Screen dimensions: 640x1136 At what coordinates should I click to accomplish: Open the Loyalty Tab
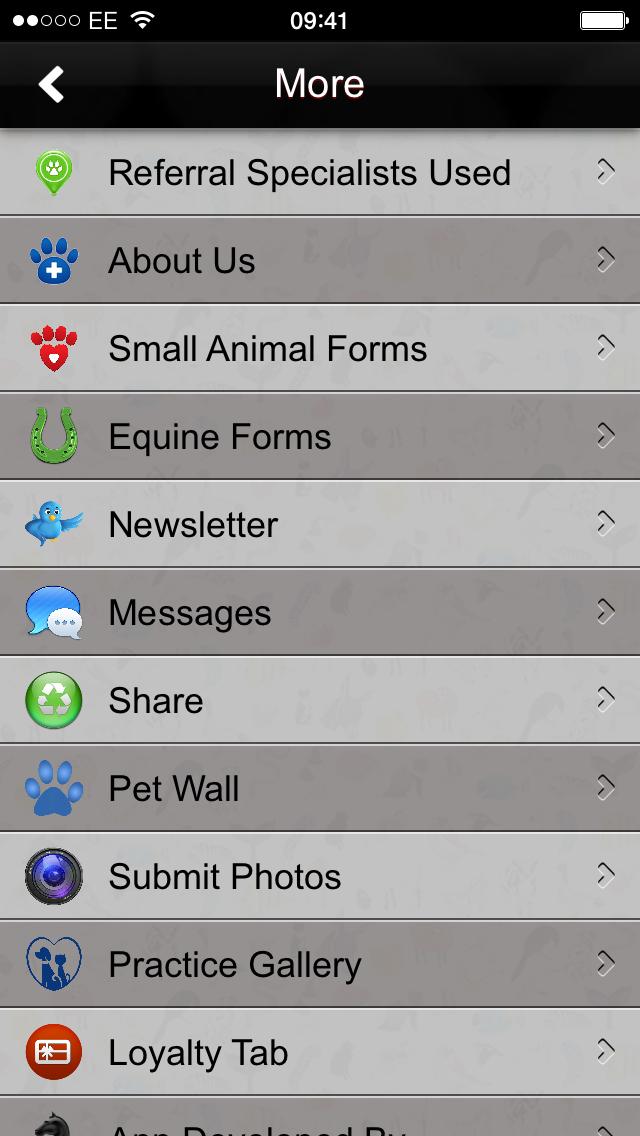pyautogui.click(x=198, y=1053)
